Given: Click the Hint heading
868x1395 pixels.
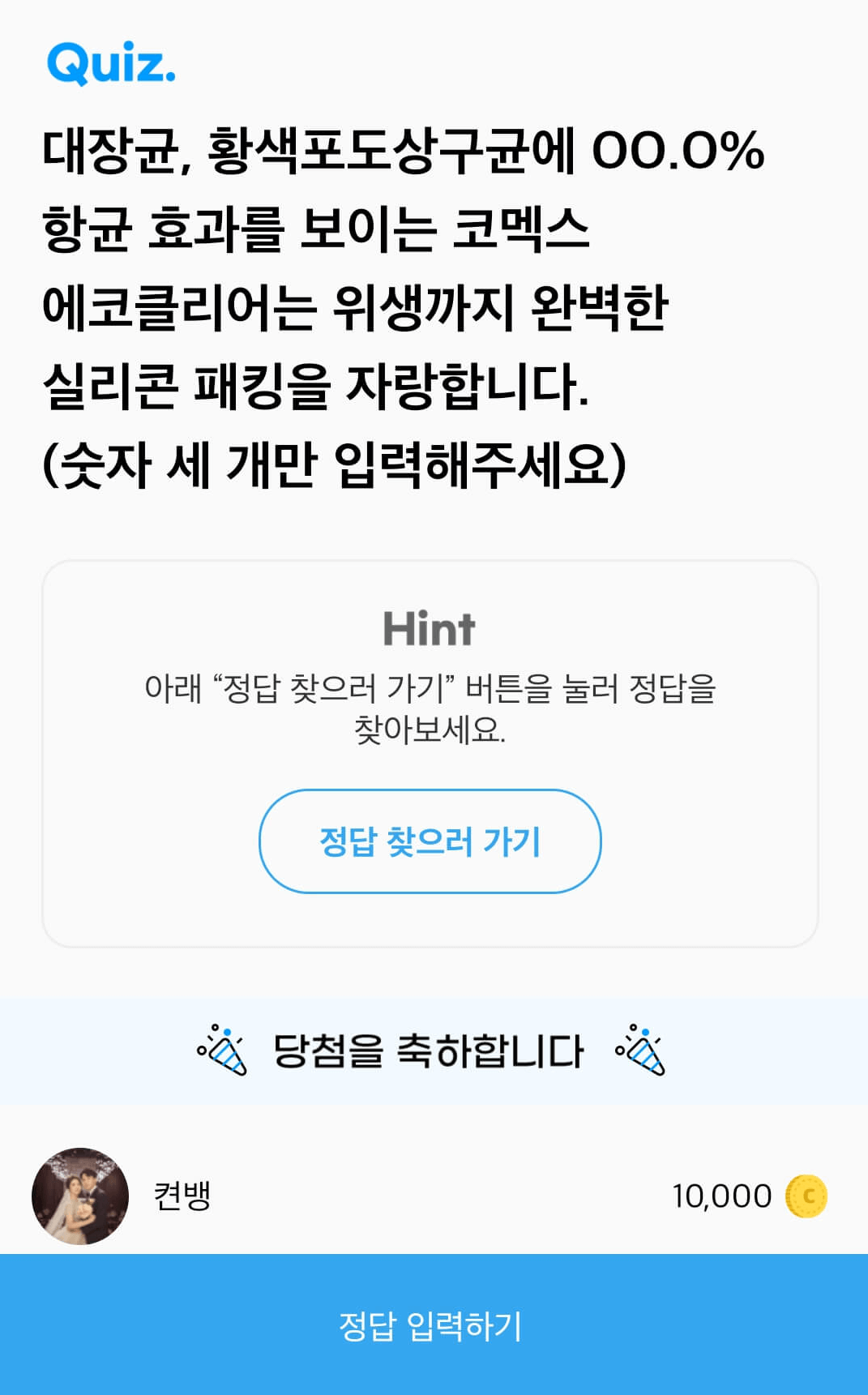Looking at the screenshot, I should tap(432, 630).
